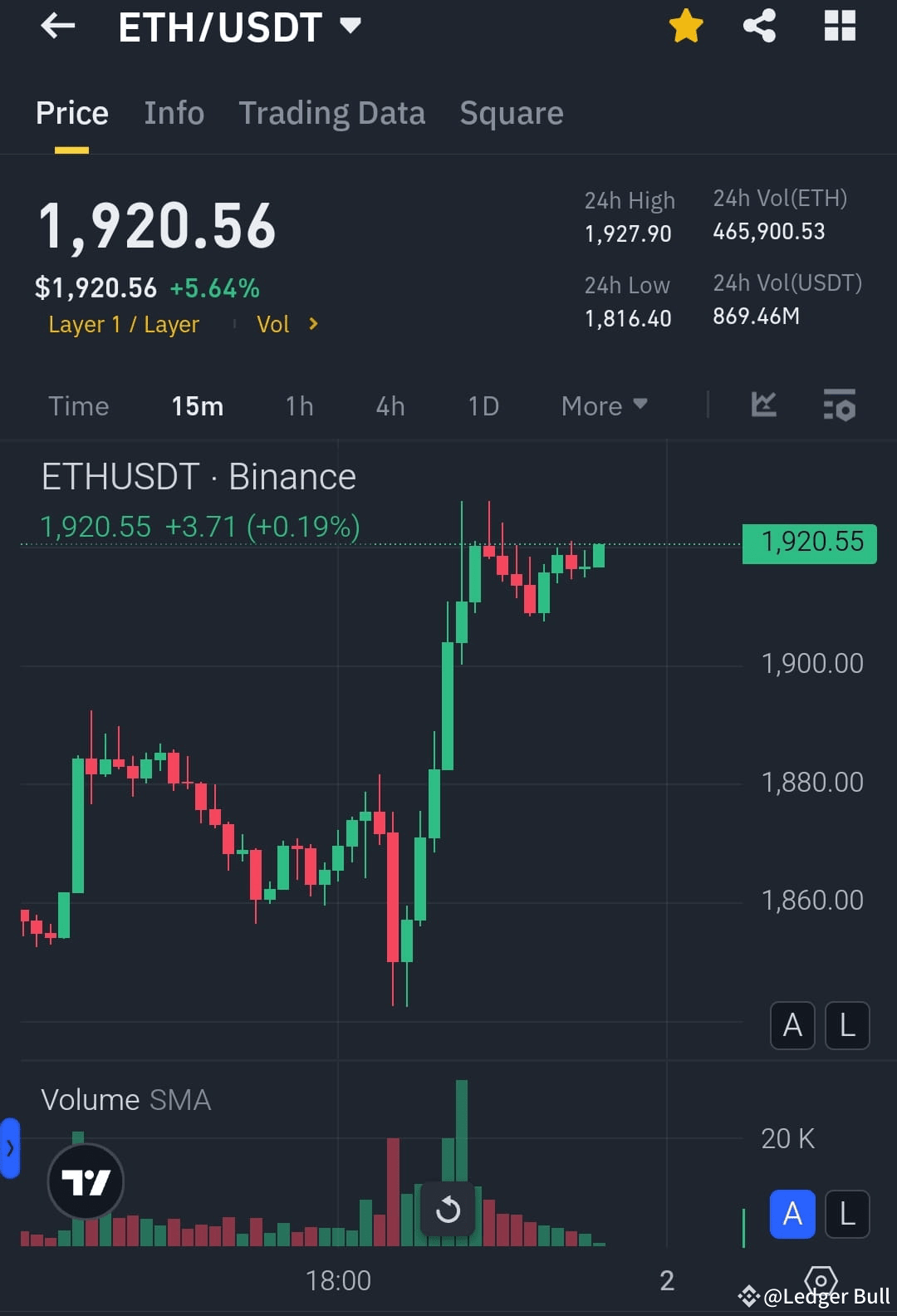The width and height of the screenshot is (897, 1316).
Task: Click the grid layout icon top right
Action: point(839,26)
